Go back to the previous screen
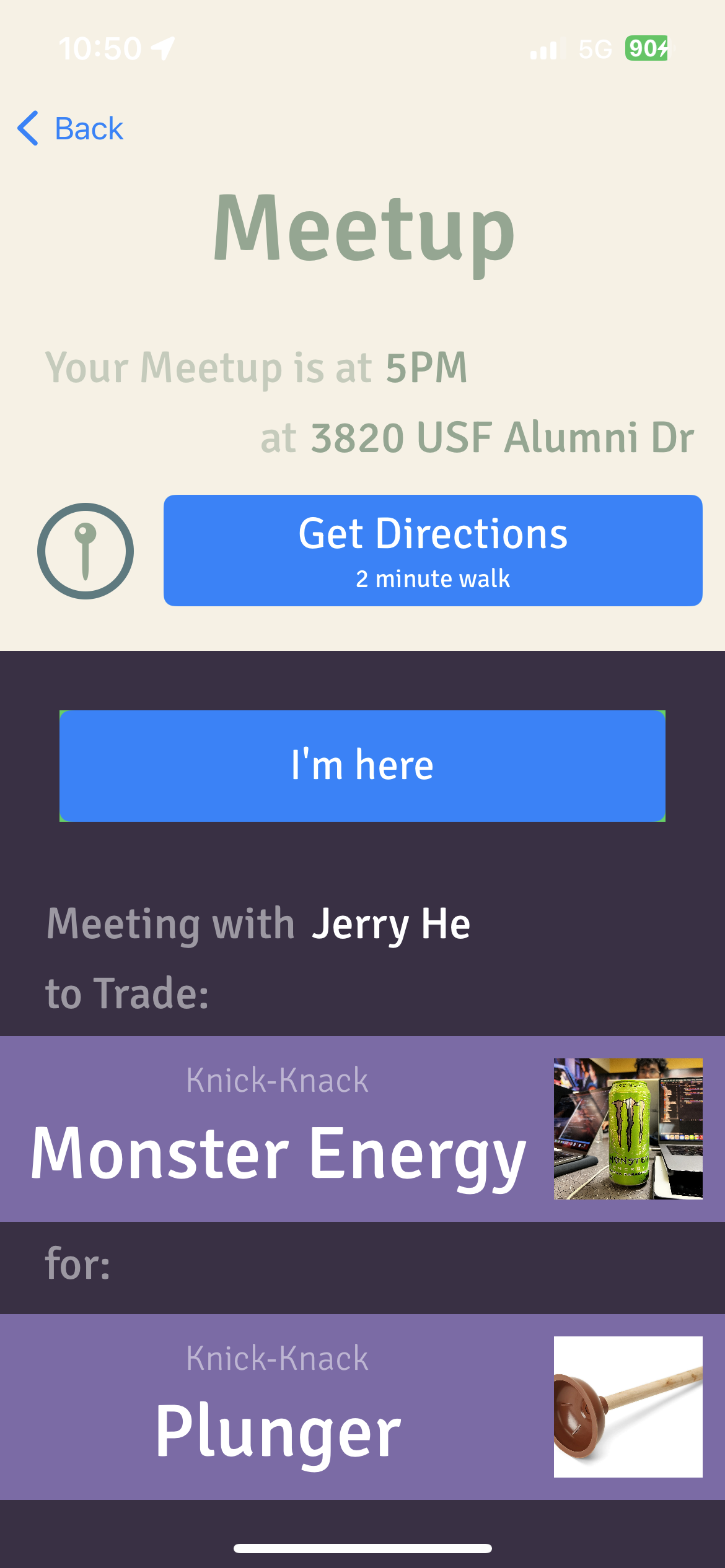Screen dimensions: 725x1568 [71, 129]
